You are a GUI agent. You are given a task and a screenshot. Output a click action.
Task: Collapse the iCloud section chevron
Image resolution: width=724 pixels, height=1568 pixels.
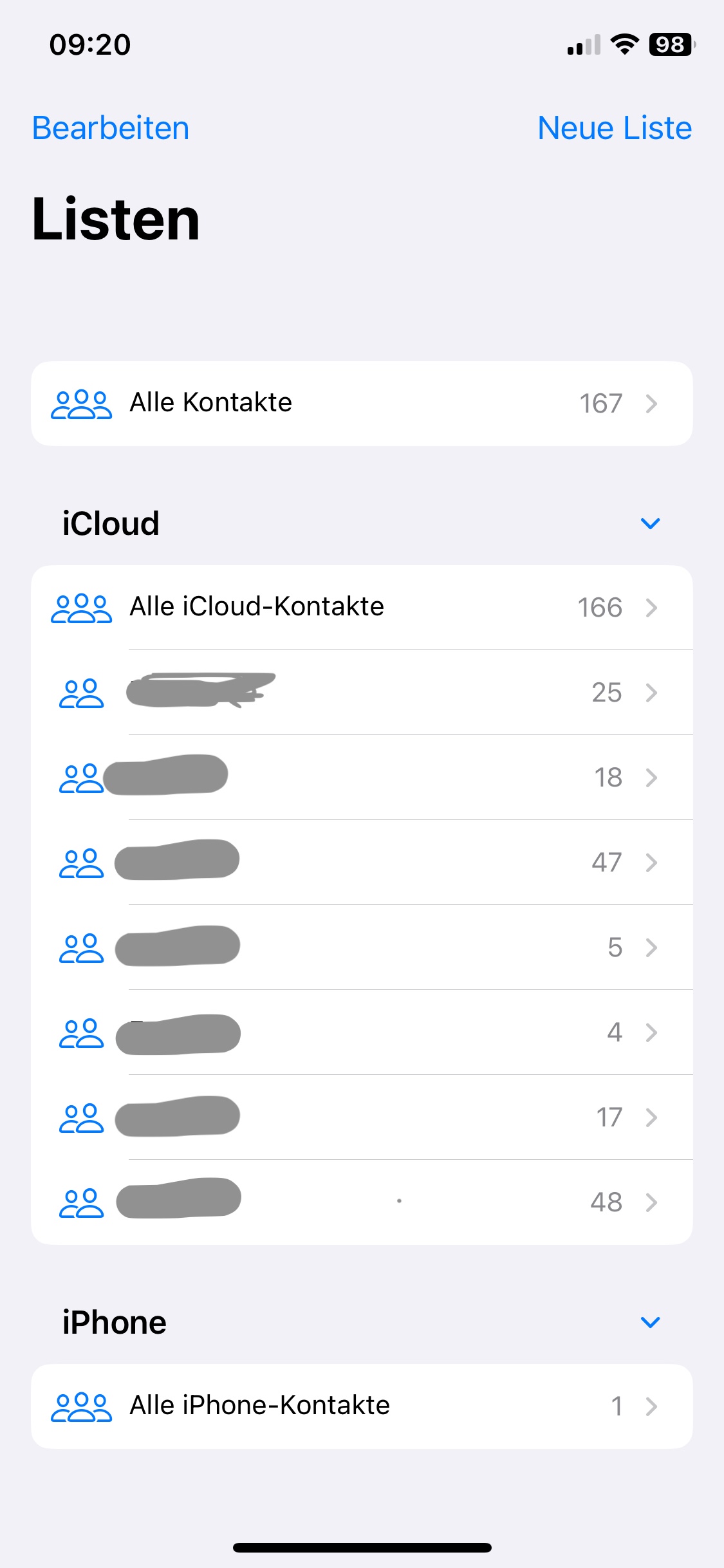pyautogui.click(x=650, y=523)
